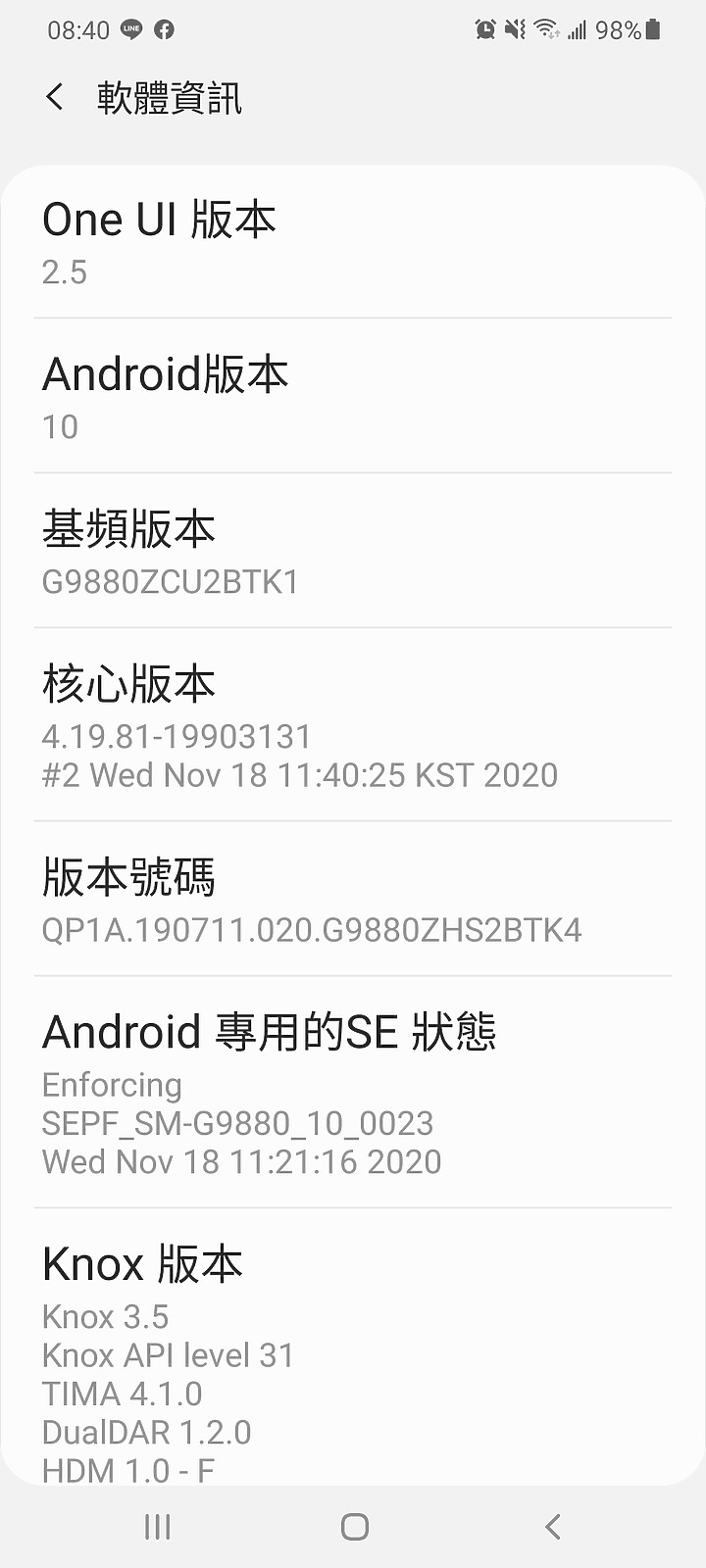Screen dimensions: 706x1568
Task: Select the Android版本 entry showing 10
Action: [x=353, y=396]
